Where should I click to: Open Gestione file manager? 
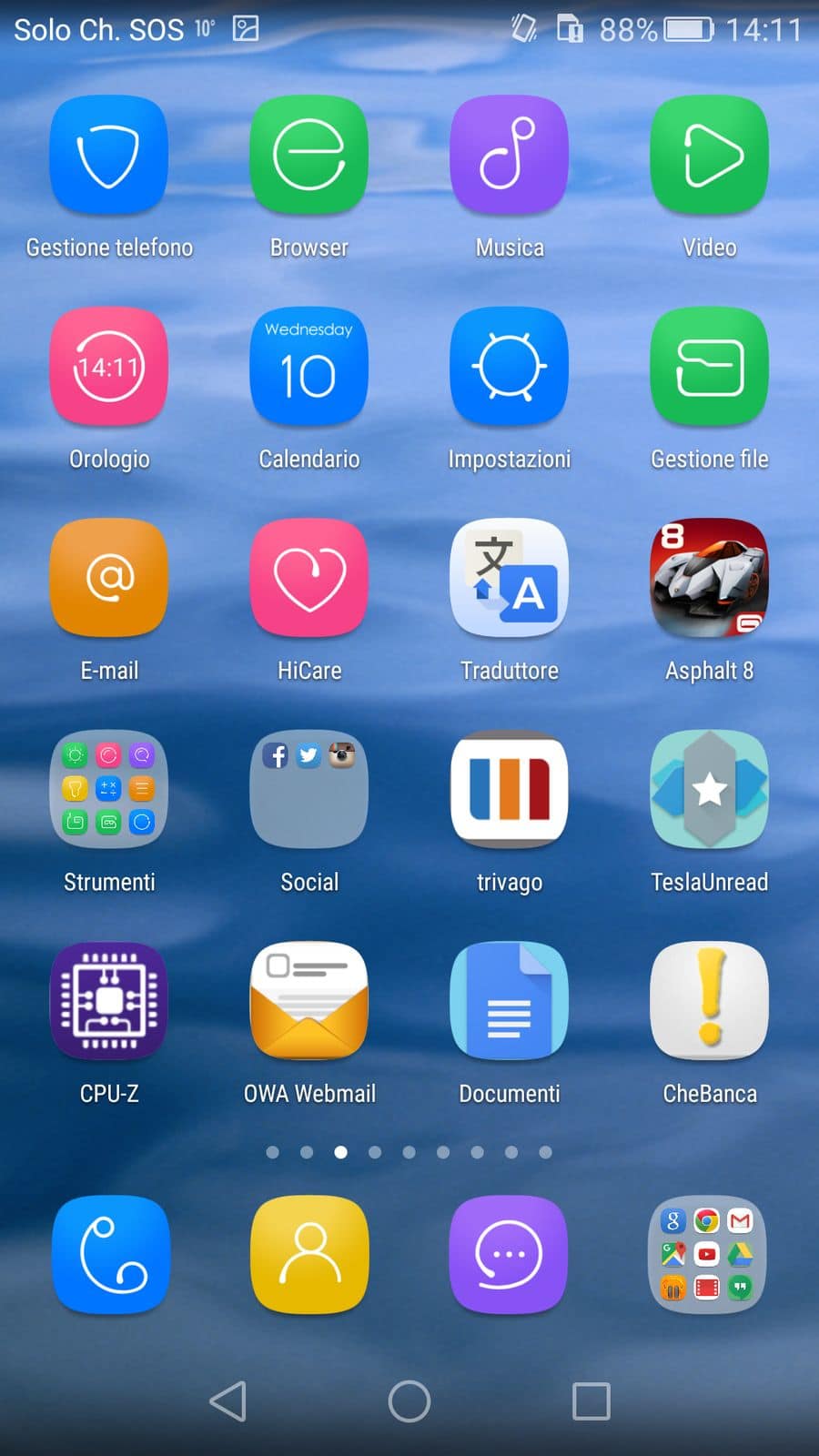click(710, 367)
